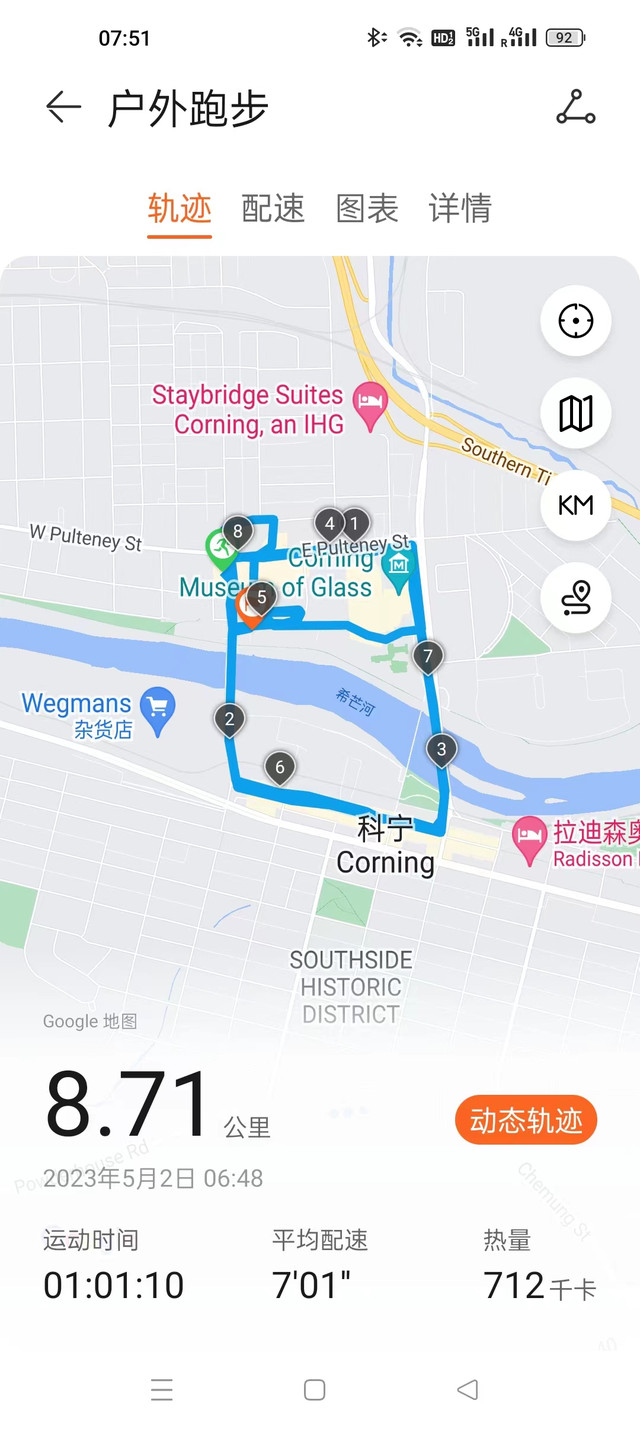This screenshot has height=1429, width=640.
Task: Toggle the KM markers button
Action: (x=576, y=505)
